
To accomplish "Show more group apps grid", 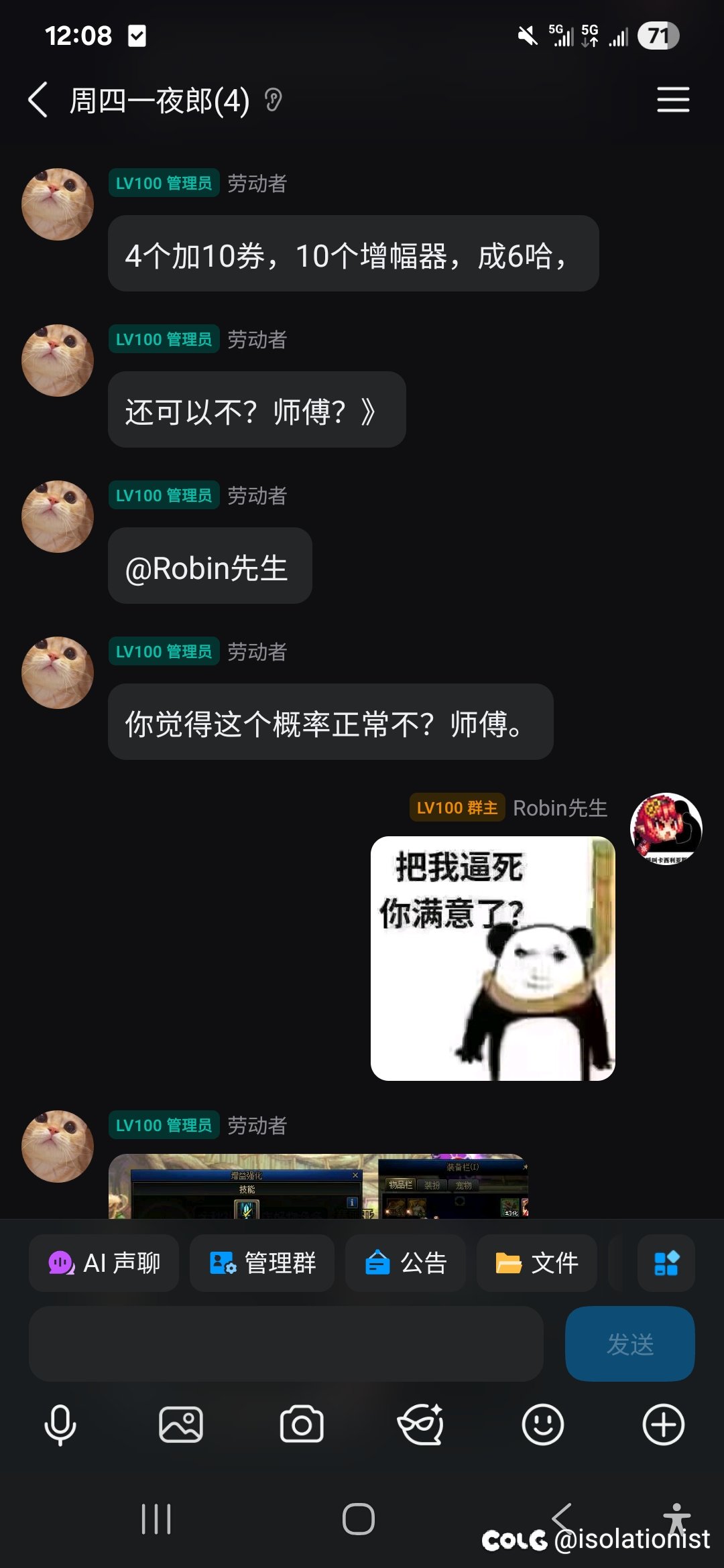I will [x=666, y=1263].
